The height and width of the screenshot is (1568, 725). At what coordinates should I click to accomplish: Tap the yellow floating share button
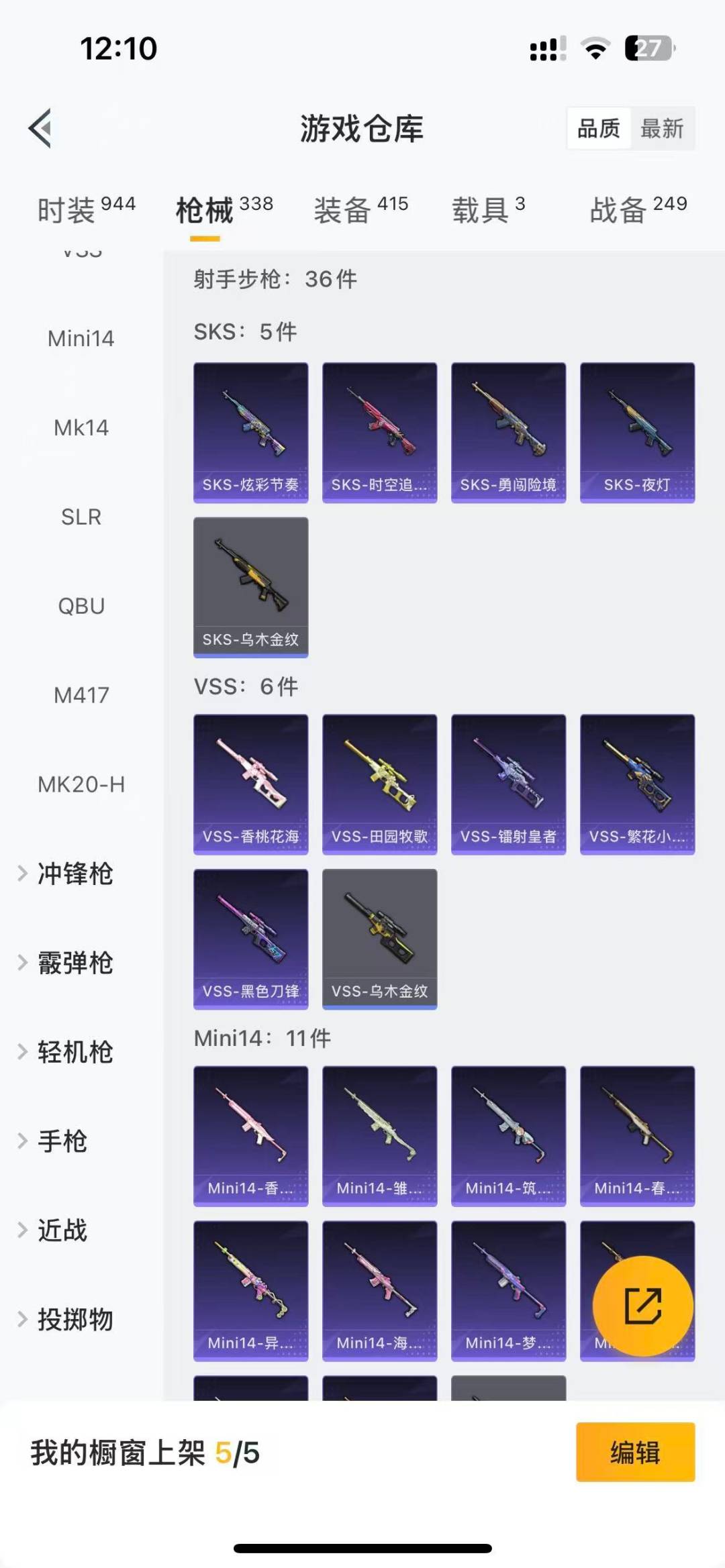(642, 1306)
